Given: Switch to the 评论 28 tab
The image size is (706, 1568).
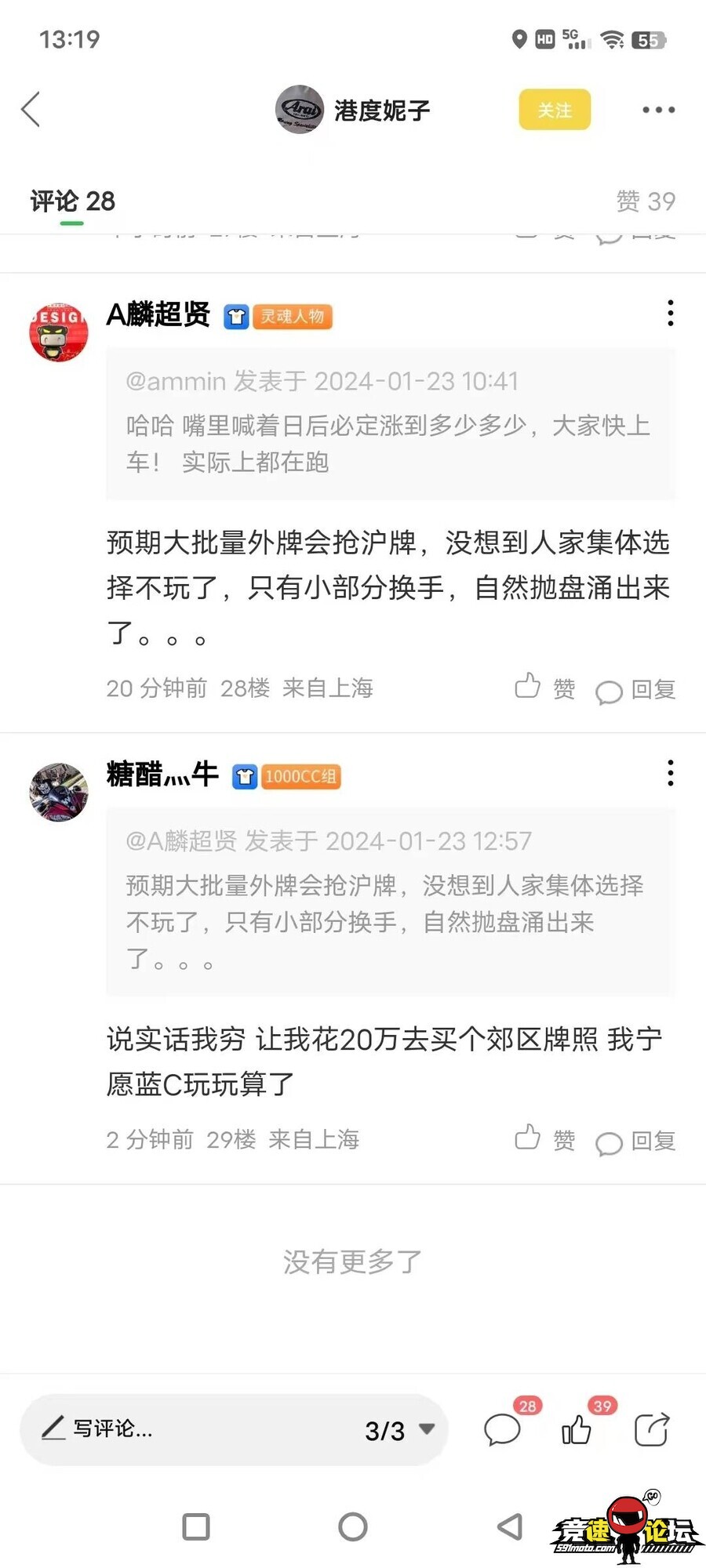Looking at the screenshot, I should 72,201.
